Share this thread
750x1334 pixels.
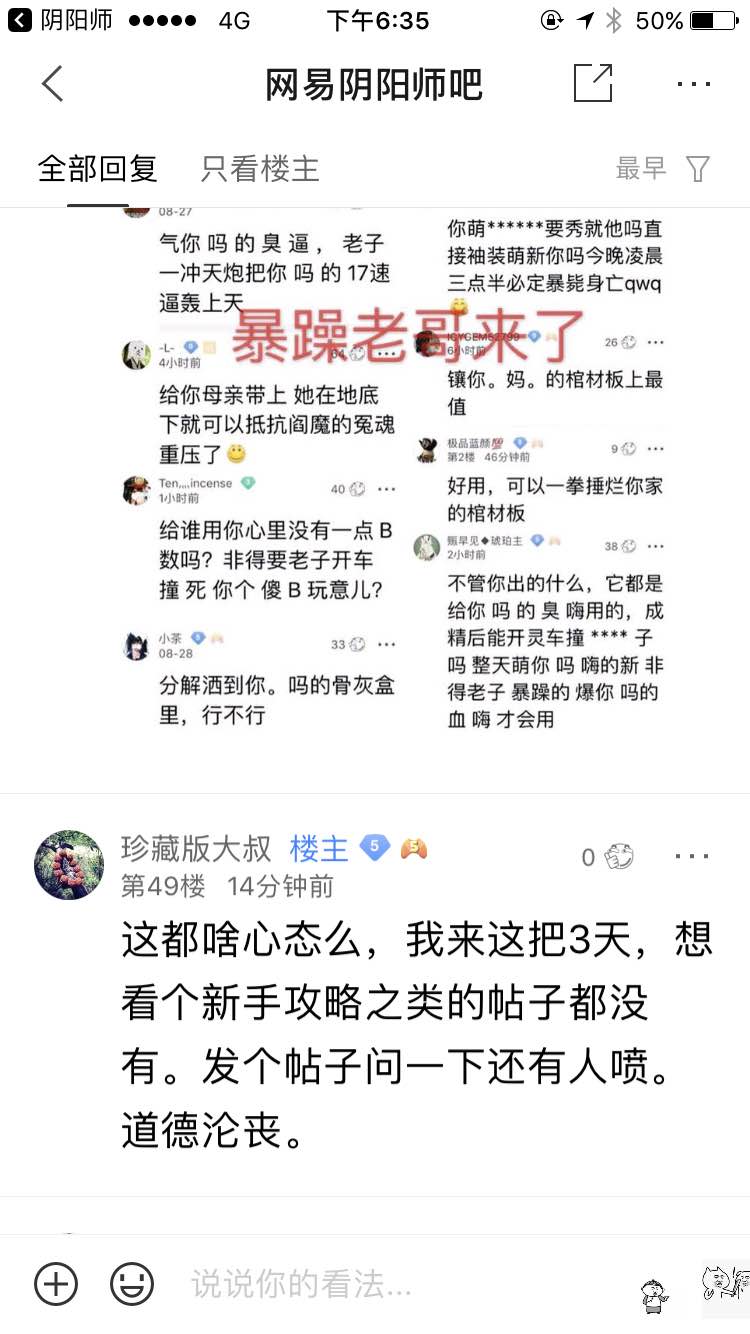pos(592,83)
